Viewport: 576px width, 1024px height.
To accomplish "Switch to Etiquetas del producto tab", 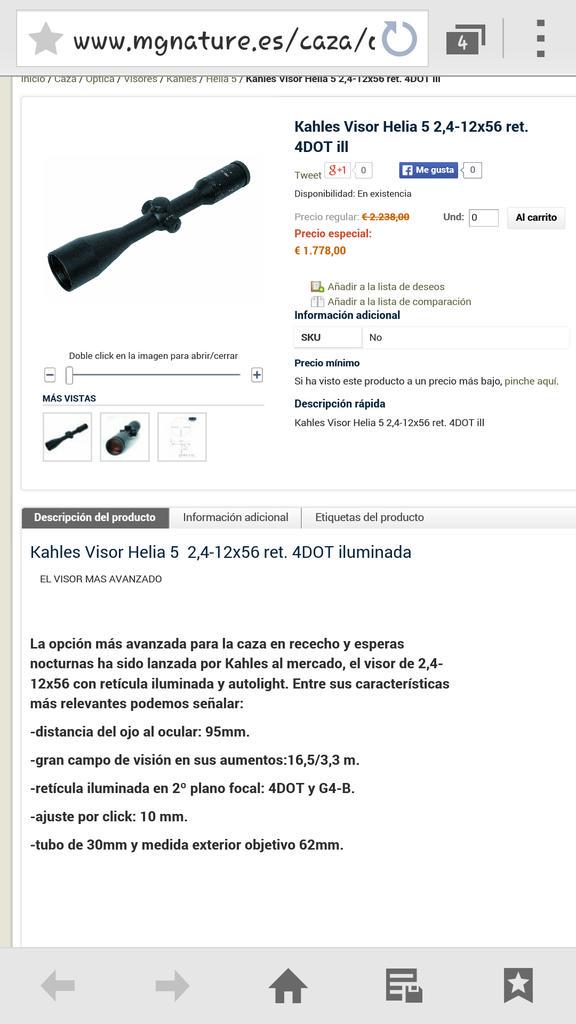I will [370, 517].
